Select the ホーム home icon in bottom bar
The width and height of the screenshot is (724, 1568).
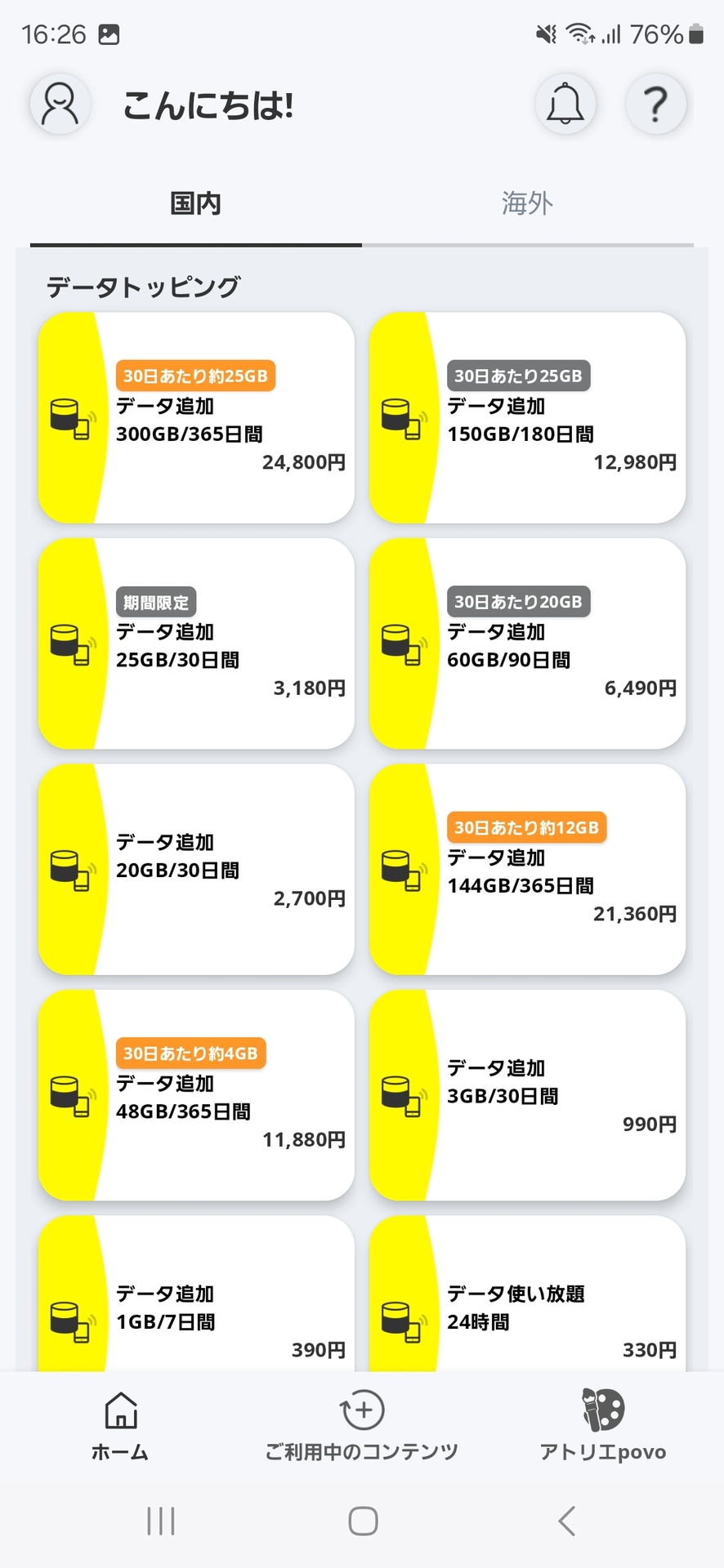(x=119, y=1425)
